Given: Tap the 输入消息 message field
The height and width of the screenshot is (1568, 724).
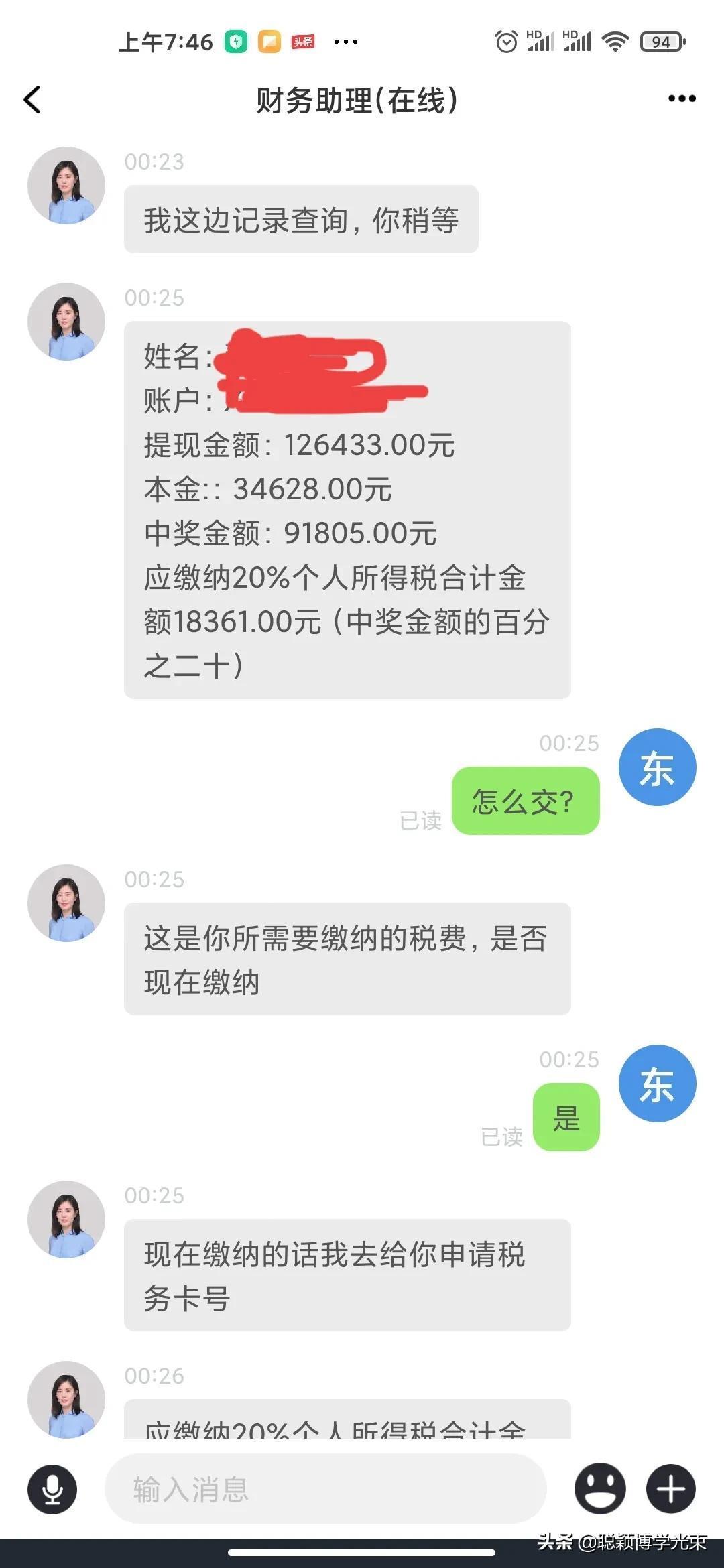Looking at the screenshot, I should pos(325,1489).
